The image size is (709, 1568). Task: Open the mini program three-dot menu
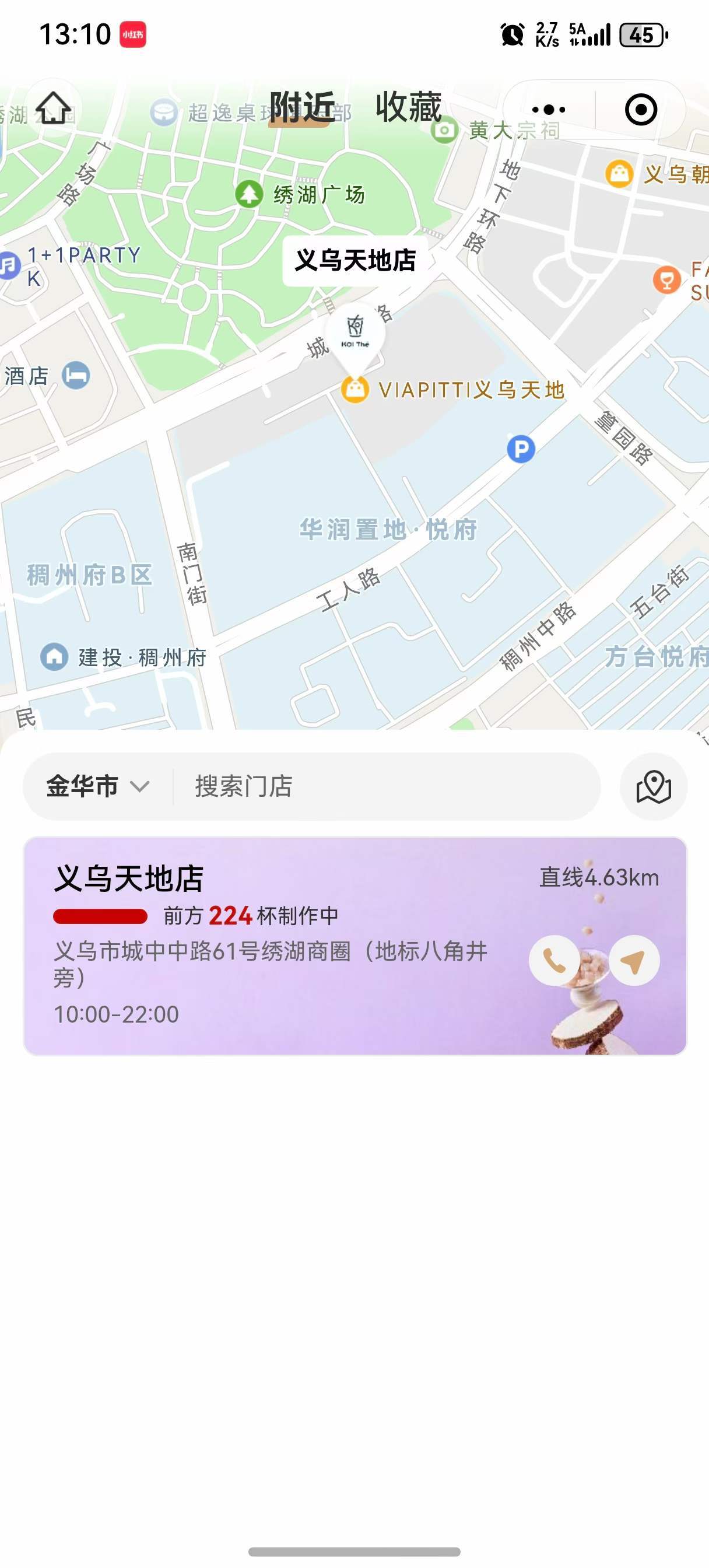pyautogui.click(x=548, y=110)
